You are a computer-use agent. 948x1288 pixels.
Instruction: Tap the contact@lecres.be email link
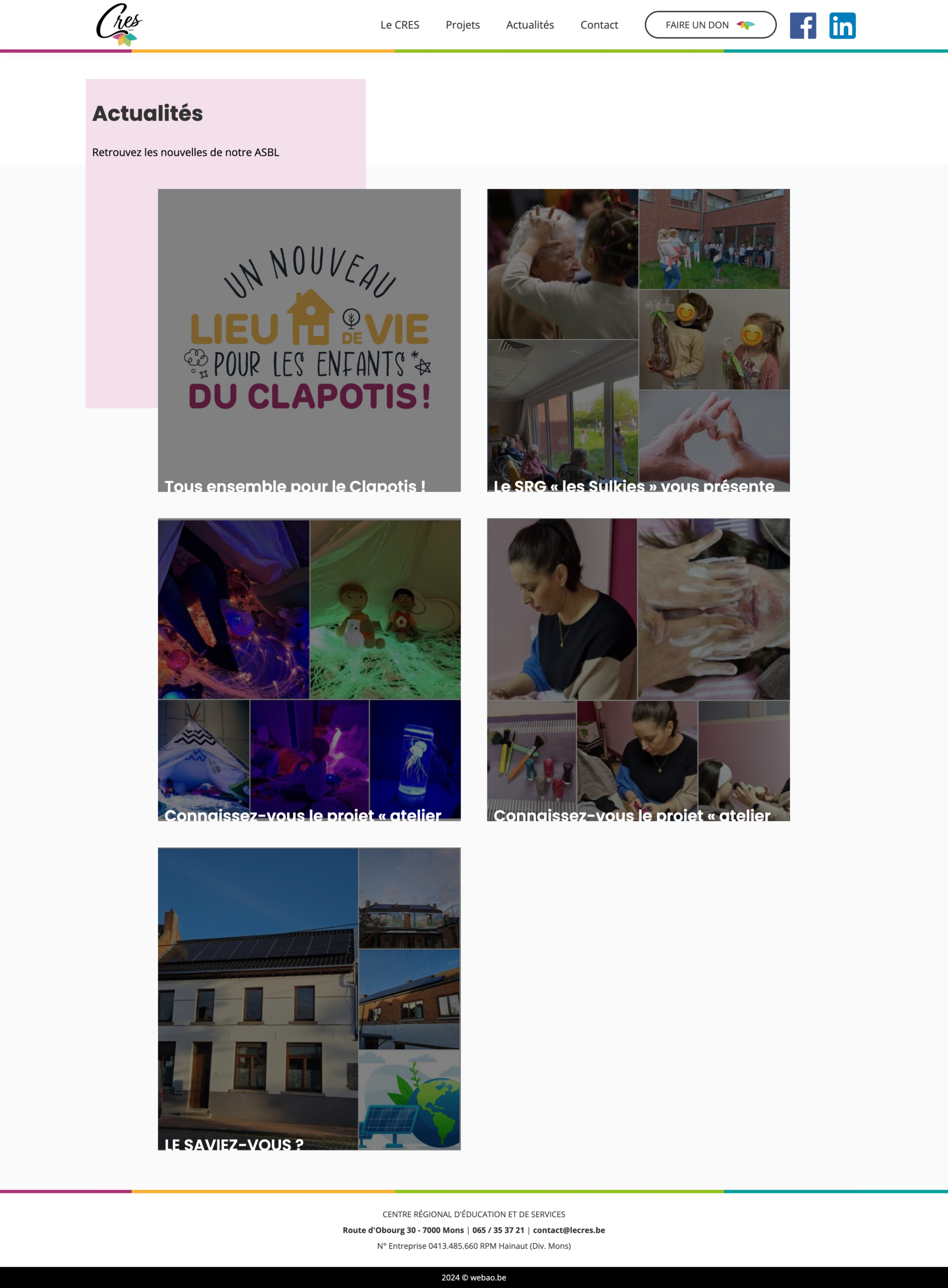click(x=569, y=1230)
